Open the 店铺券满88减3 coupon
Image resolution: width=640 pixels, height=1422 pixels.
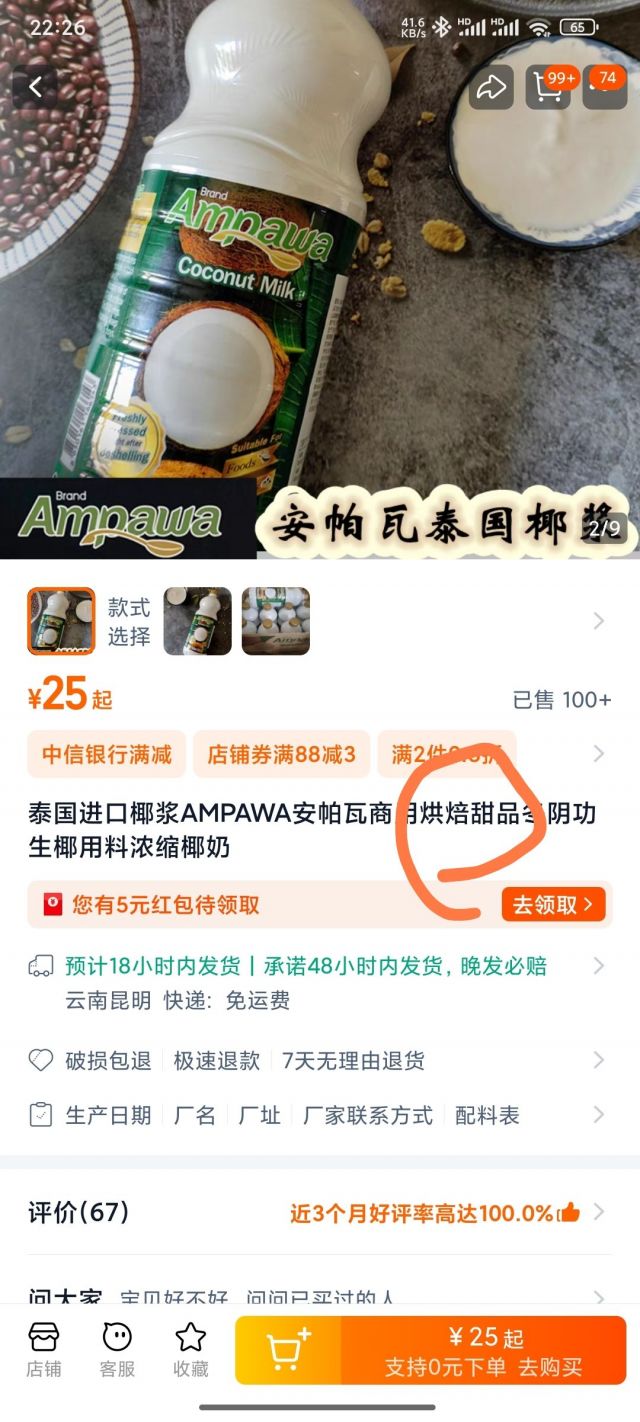281,754
